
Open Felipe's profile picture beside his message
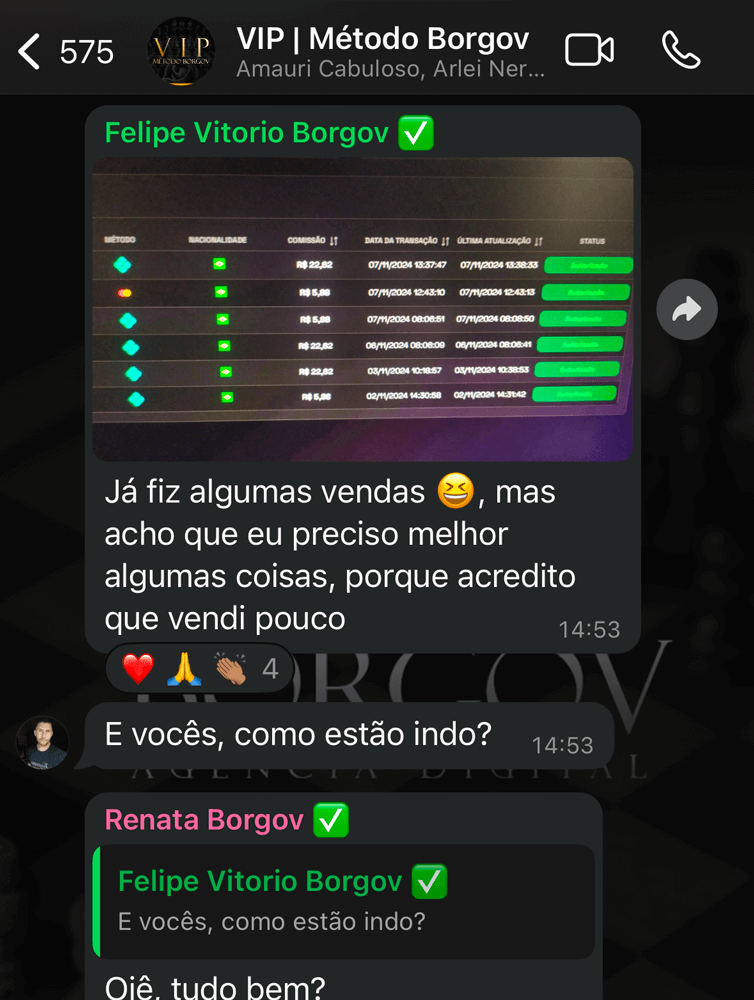[x=43, y=743]
